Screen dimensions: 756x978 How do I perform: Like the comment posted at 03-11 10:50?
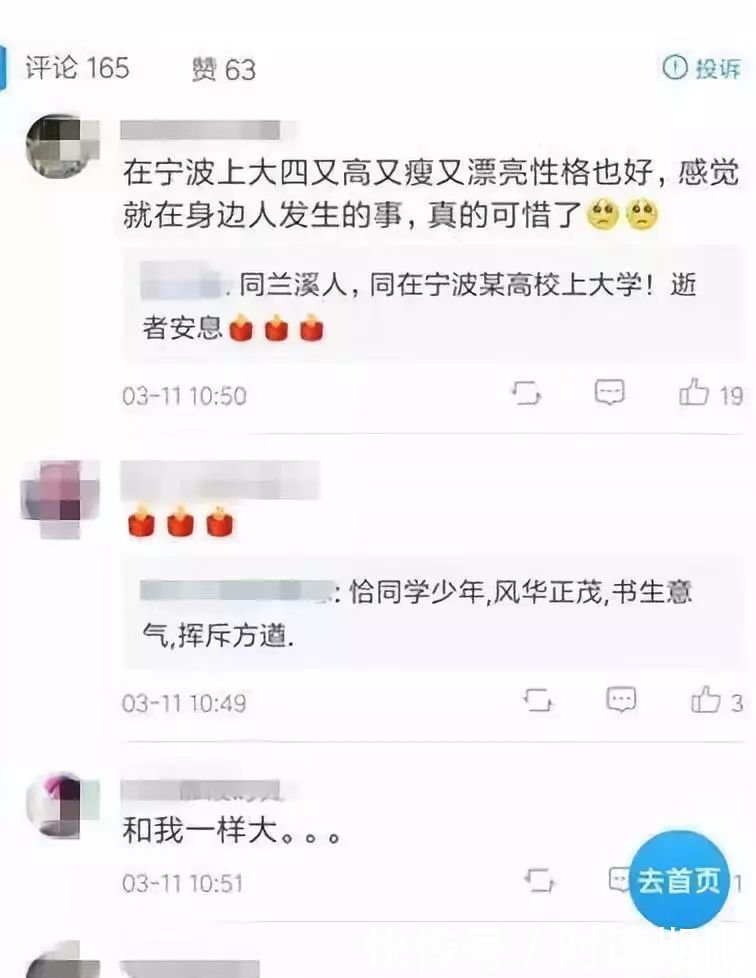coord(696,394)
